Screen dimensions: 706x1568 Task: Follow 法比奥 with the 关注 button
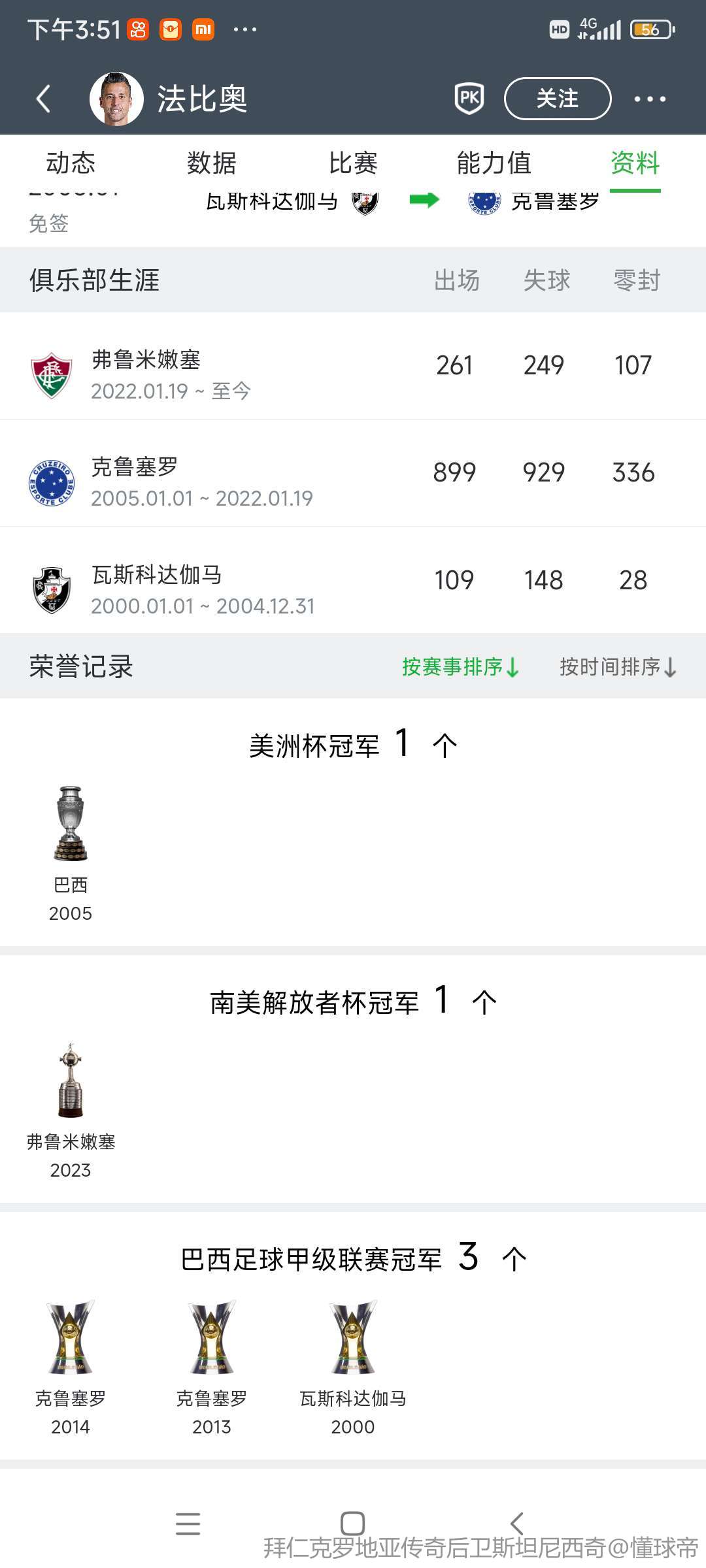(557, 99)
